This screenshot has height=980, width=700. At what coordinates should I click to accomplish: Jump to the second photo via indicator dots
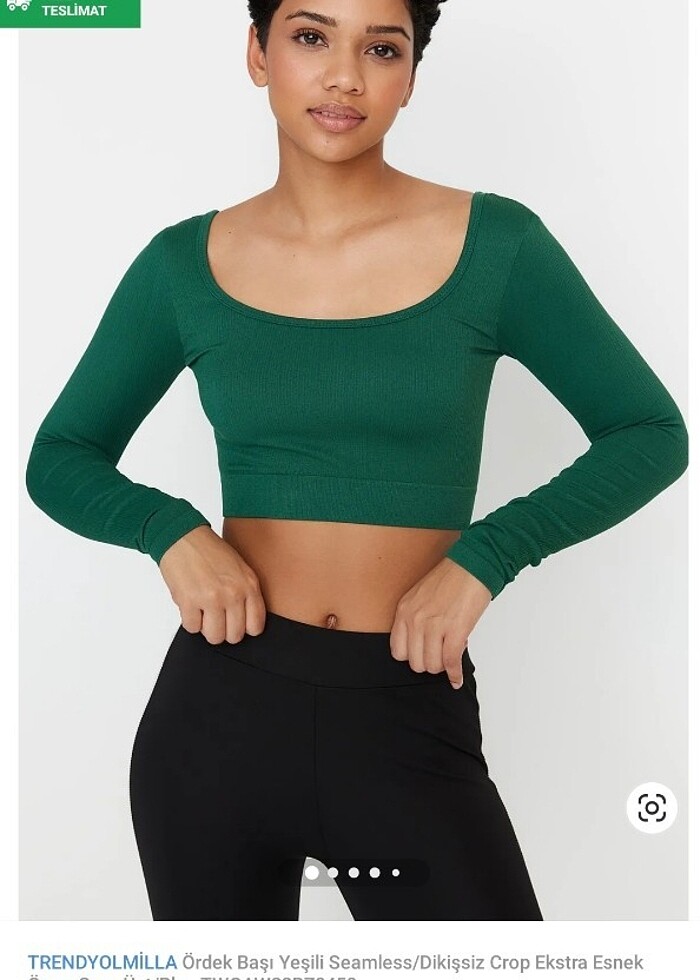click(x=333, y=872)
